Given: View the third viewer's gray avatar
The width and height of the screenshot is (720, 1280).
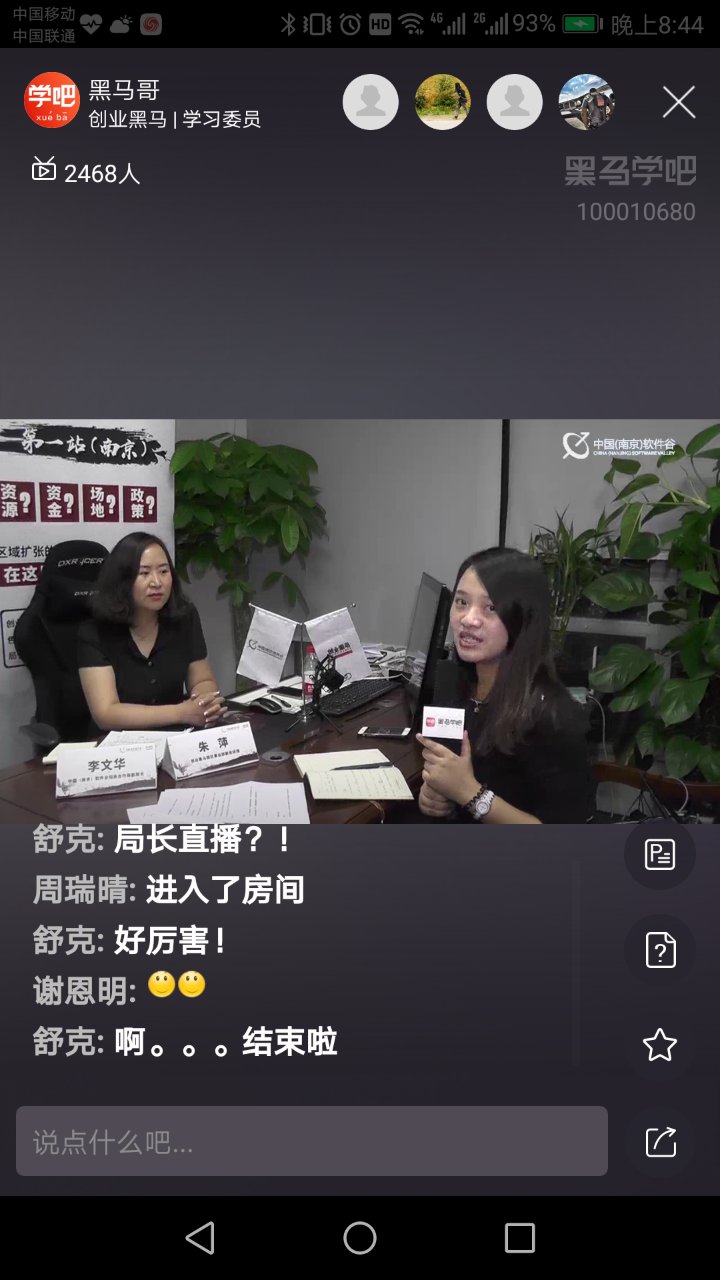Looking at the screenshot, I should pyautogui.click(x=515, y=102).
